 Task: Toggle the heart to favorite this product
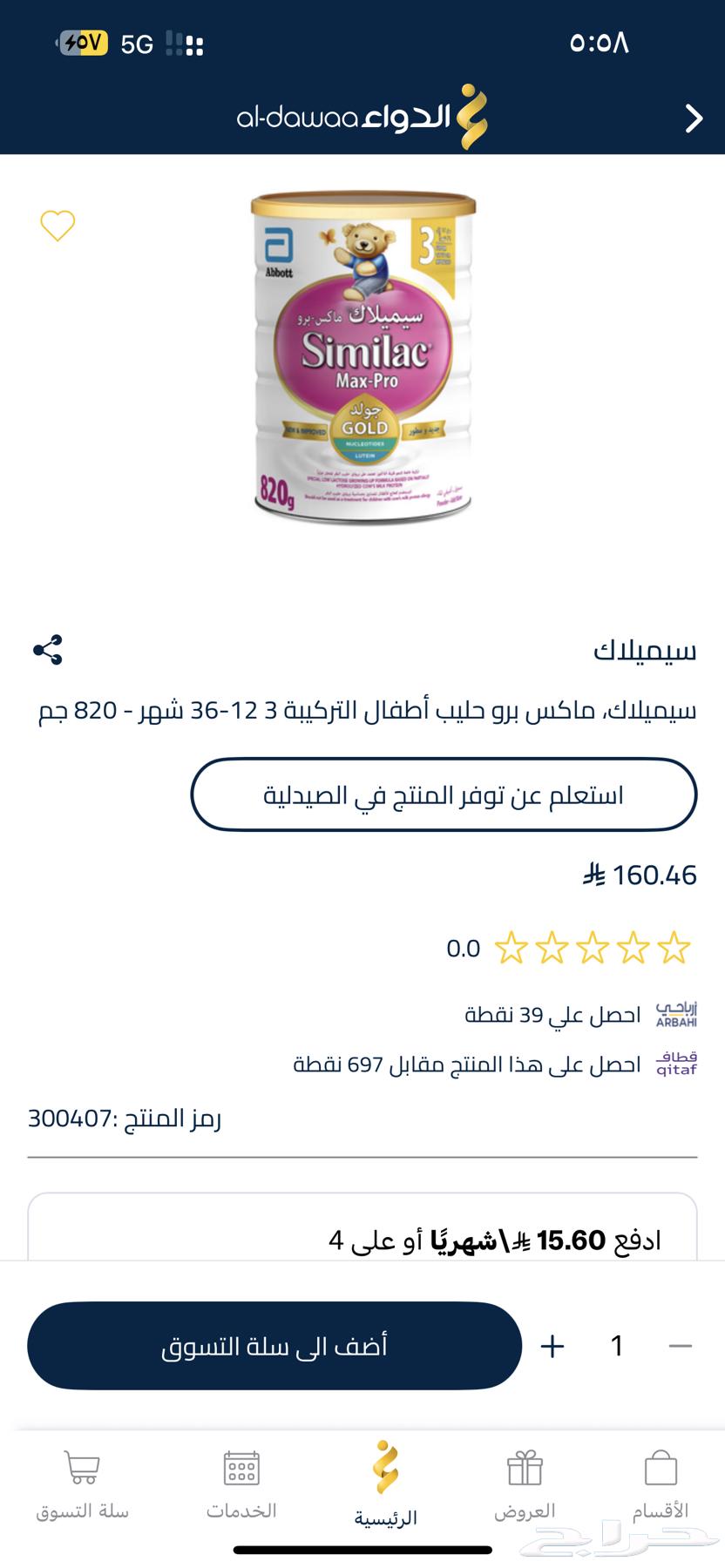58,225
